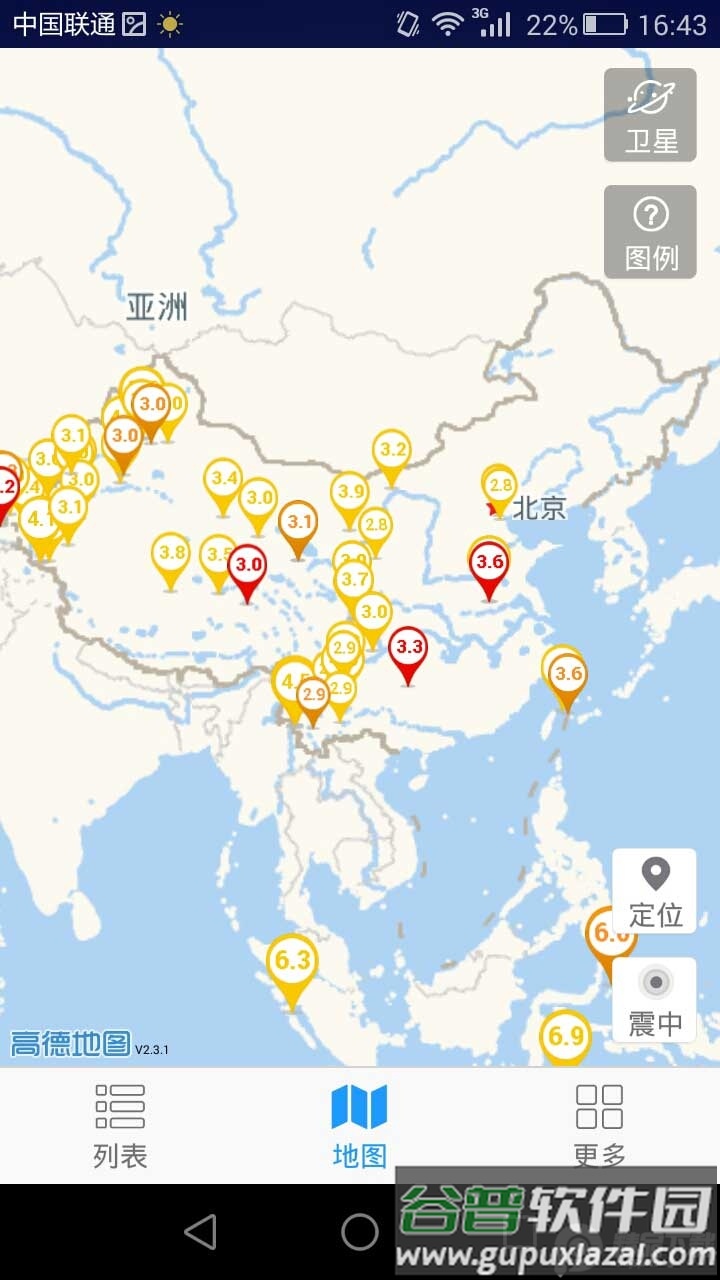Image resolution: width=720 pixels, height=1280 pixels.
Task: Enable satellite layer by tapping 卫星 toggle
Action: point(651,113)
